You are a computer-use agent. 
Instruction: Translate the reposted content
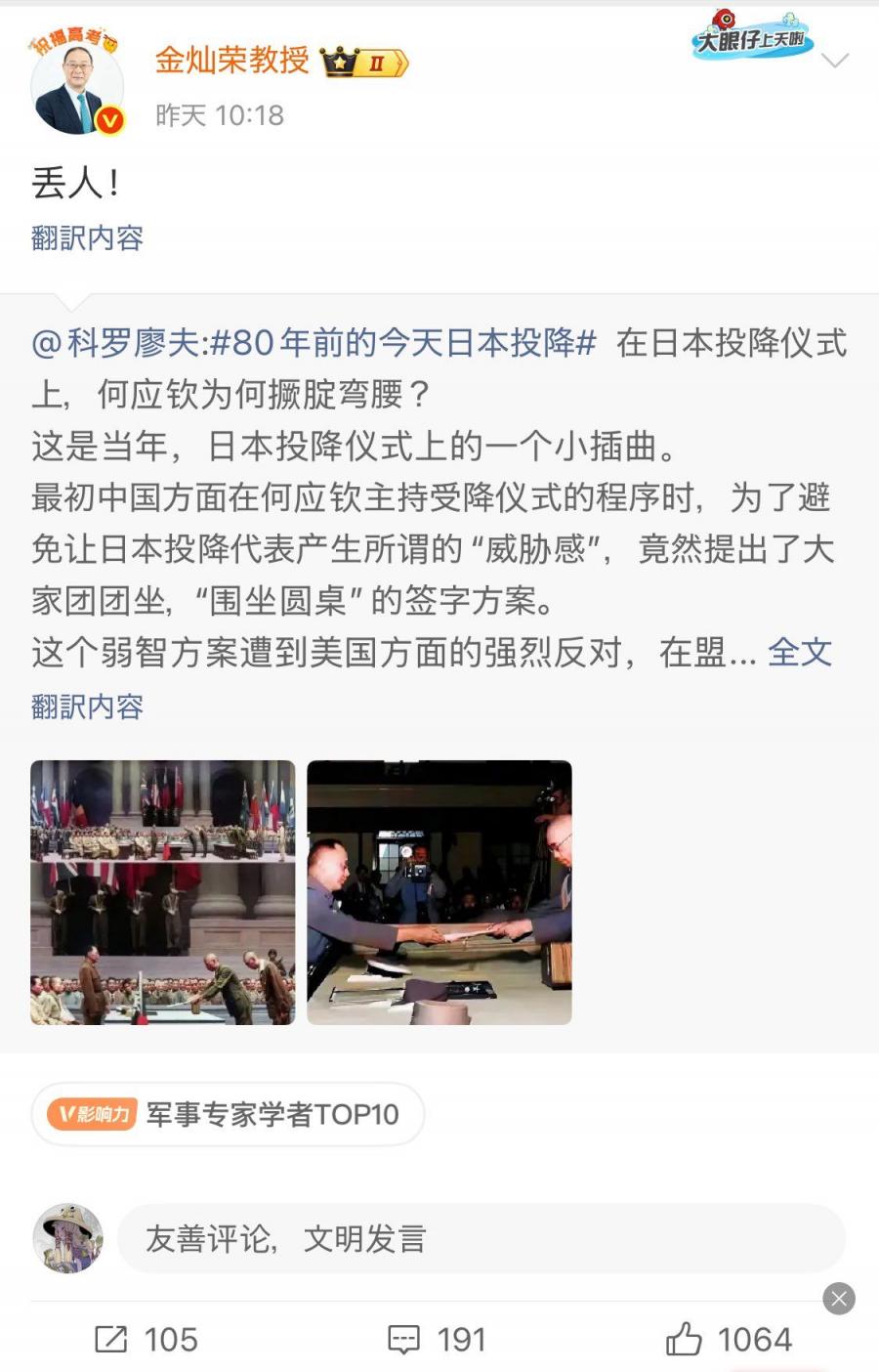87,706
